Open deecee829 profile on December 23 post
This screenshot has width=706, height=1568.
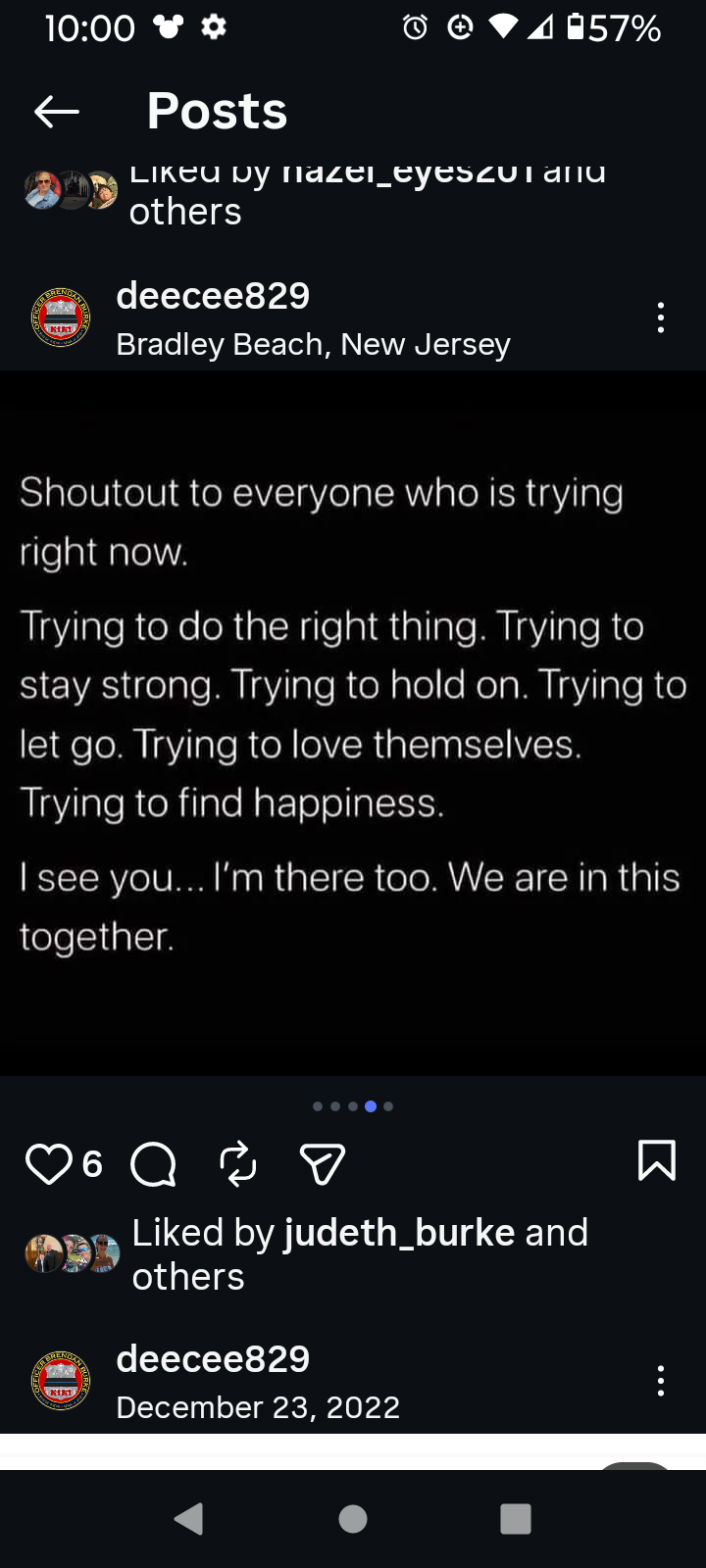(213, 1359)
